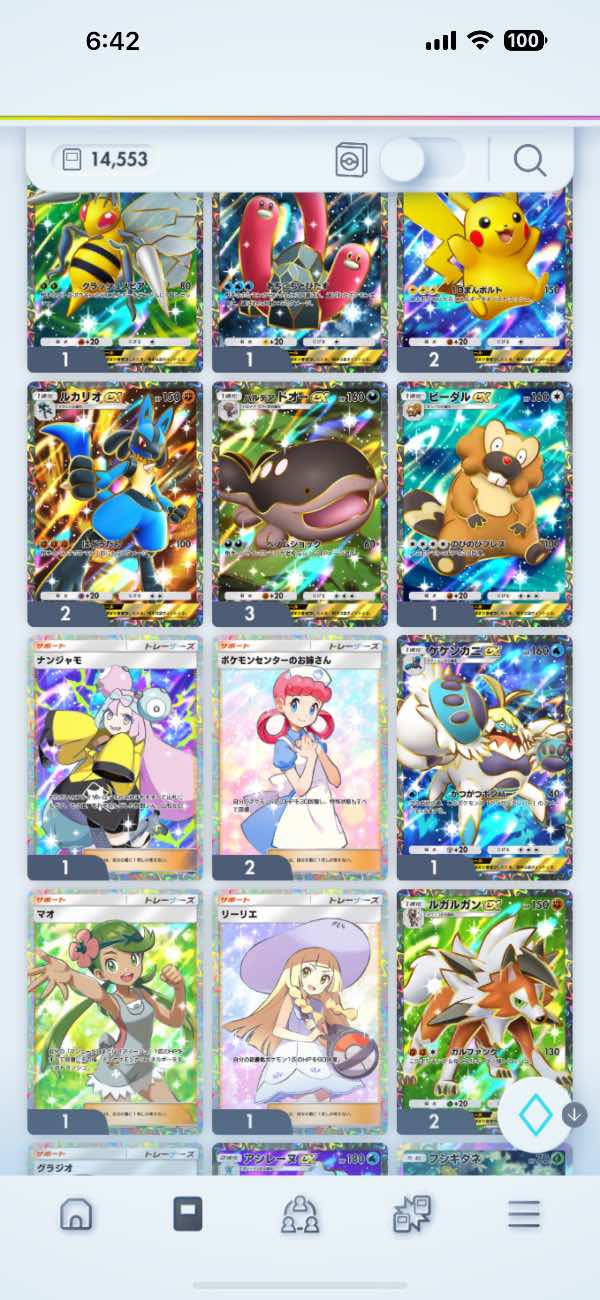Screen dimensions: 600x1300
Task: Open the Lucario ex card
Action: pos(115,500)
